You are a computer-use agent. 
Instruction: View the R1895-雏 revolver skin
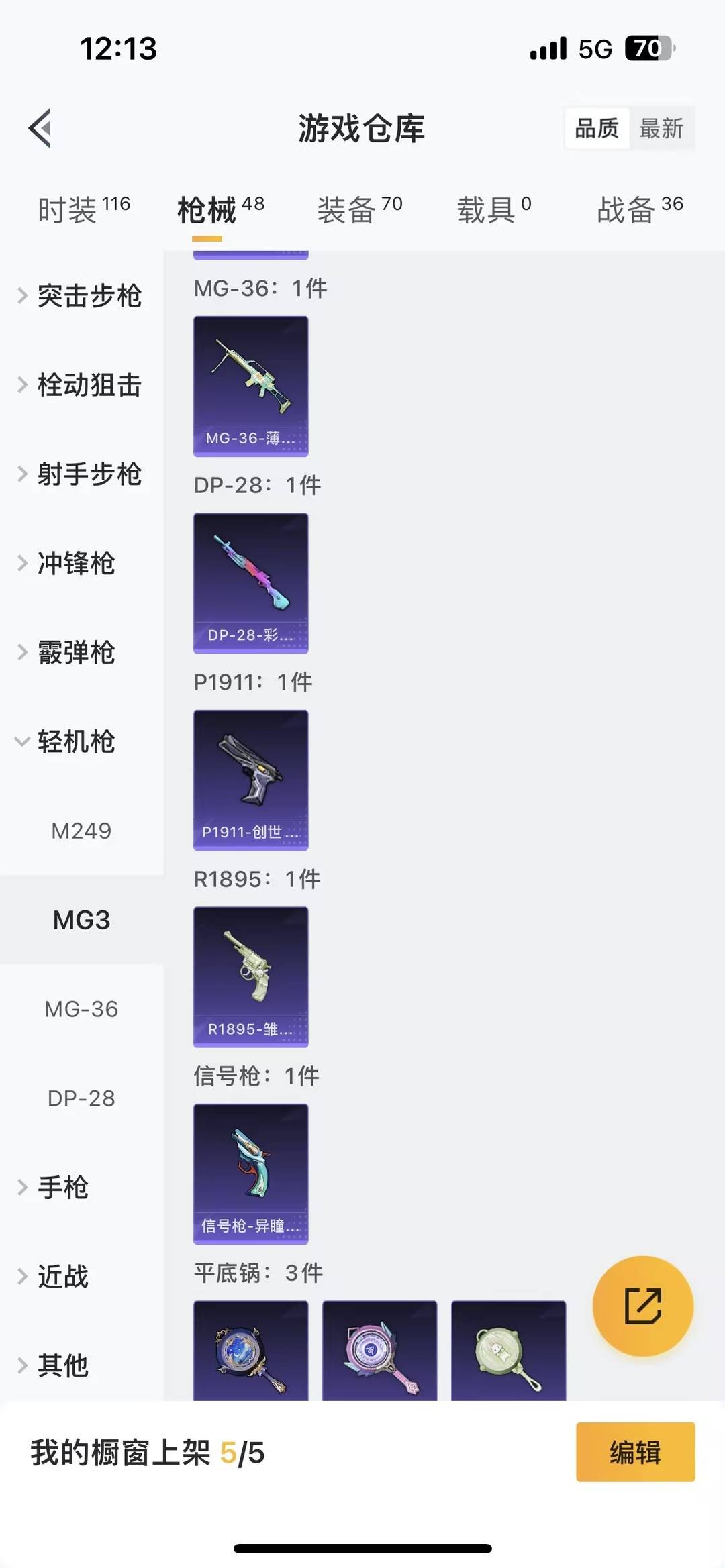(250, 976)
